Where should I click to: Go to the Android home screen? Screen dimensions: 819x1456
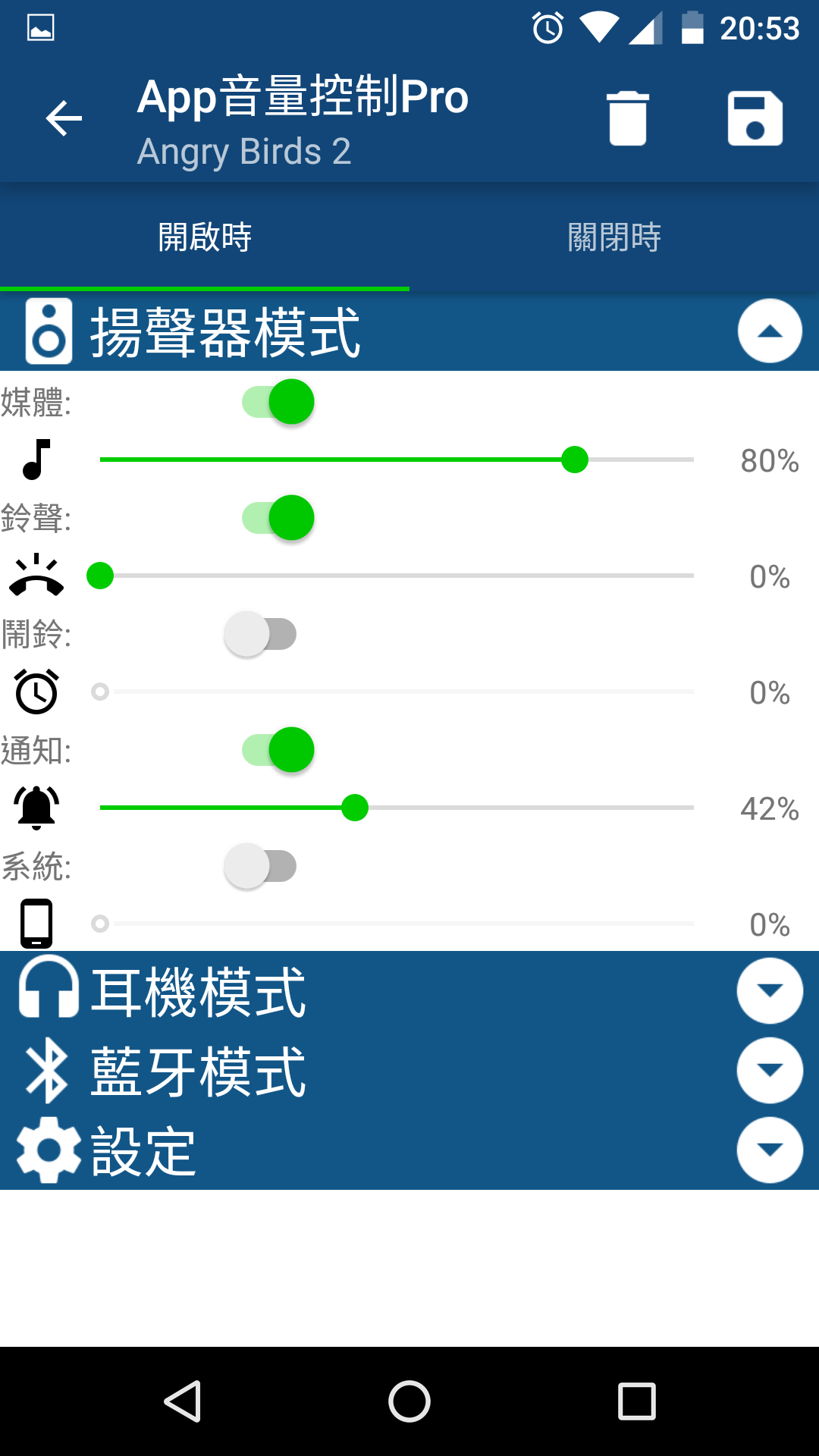tap(409, 1401)
